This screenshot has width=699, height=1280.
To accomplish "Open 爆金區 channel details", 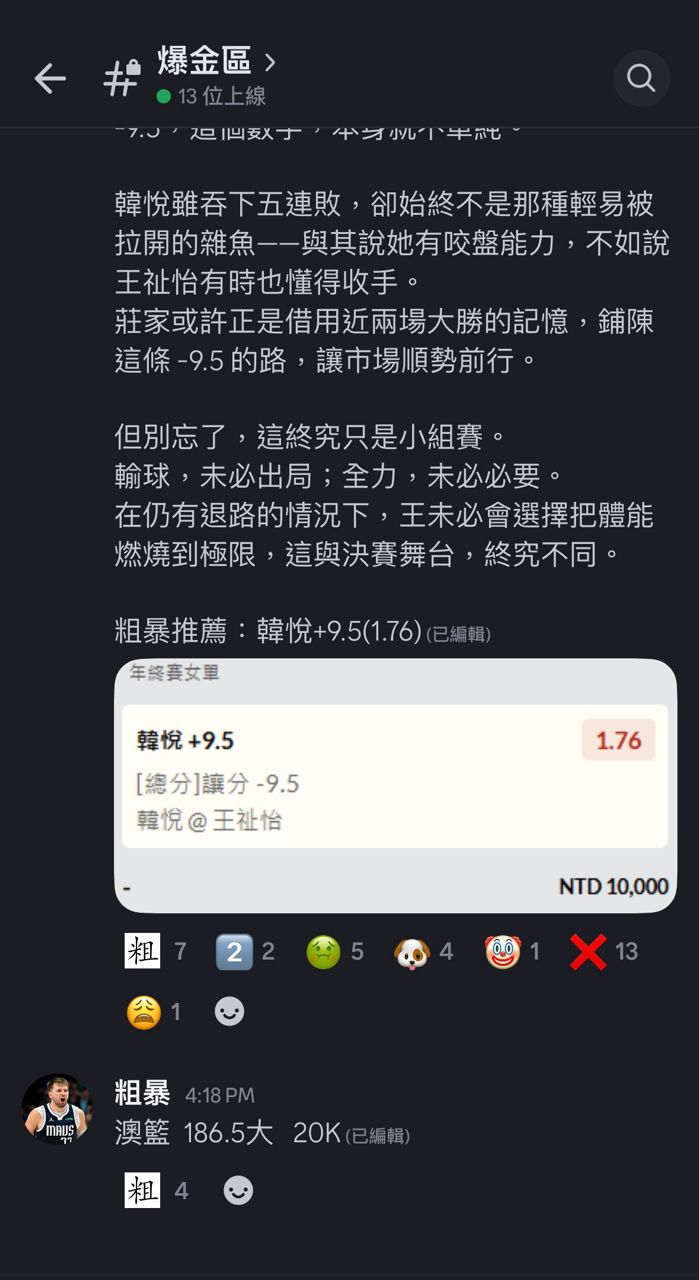I will 215,62.
